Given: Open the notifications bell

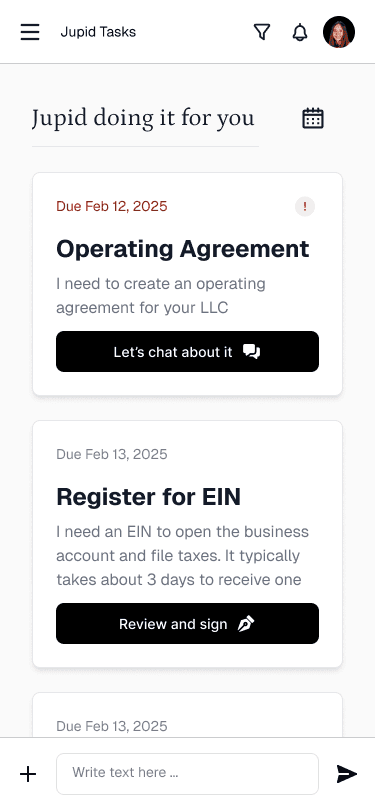Looking at the screenshot, I should (x=300, y=33).
